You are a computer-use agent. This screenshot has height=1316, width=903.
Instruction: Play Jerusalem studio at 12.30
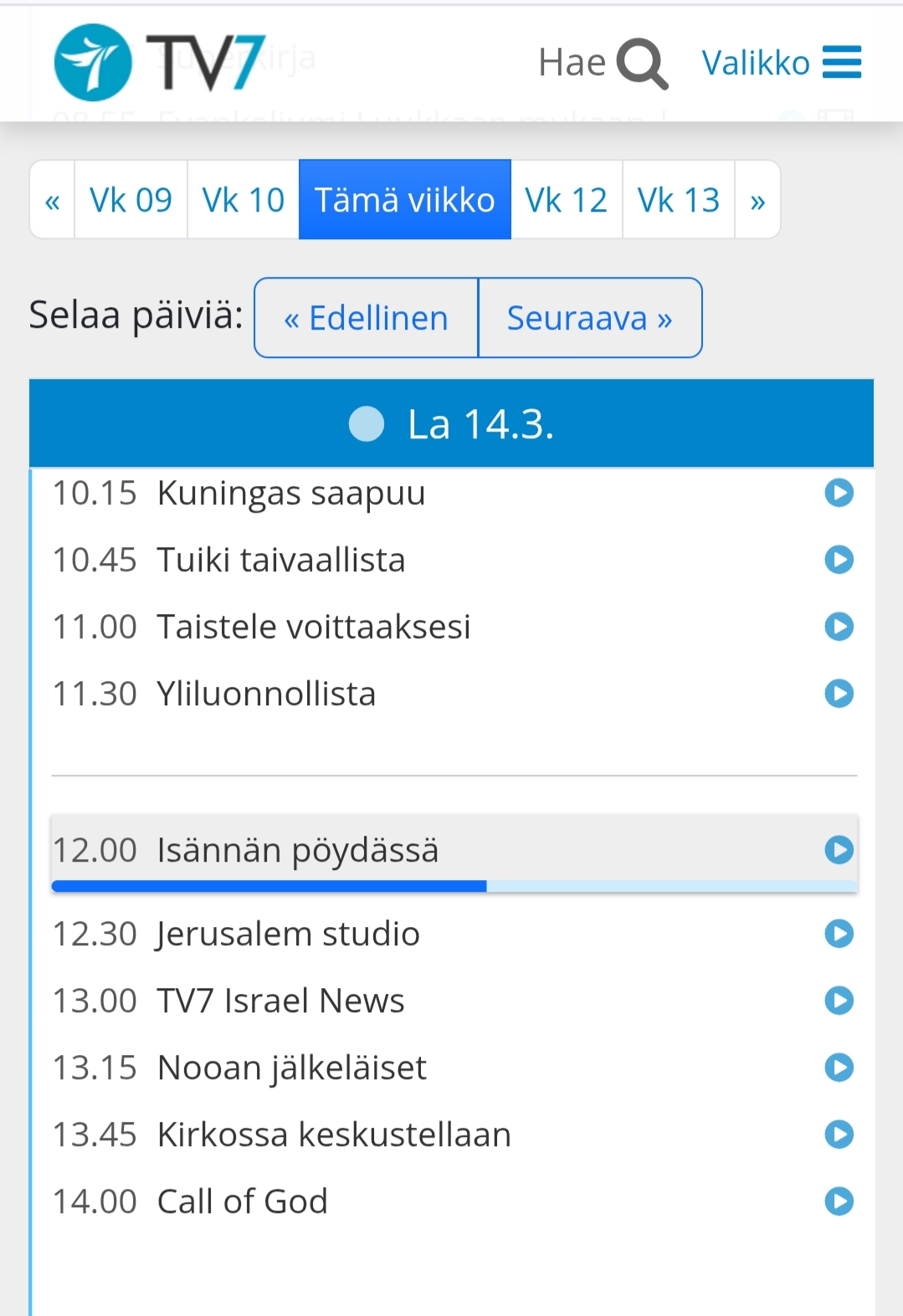839,934
